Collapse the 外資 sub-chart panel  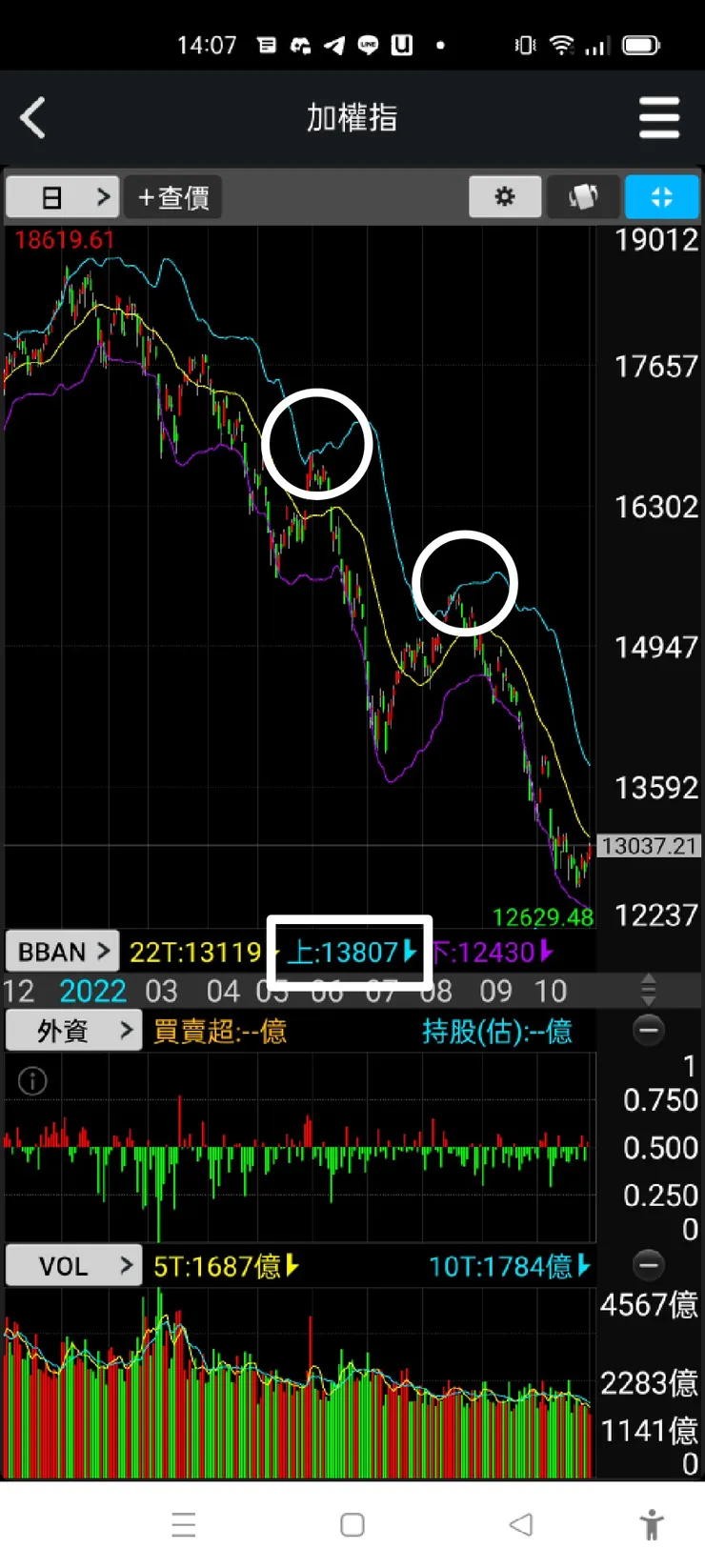pos(649,1030)
